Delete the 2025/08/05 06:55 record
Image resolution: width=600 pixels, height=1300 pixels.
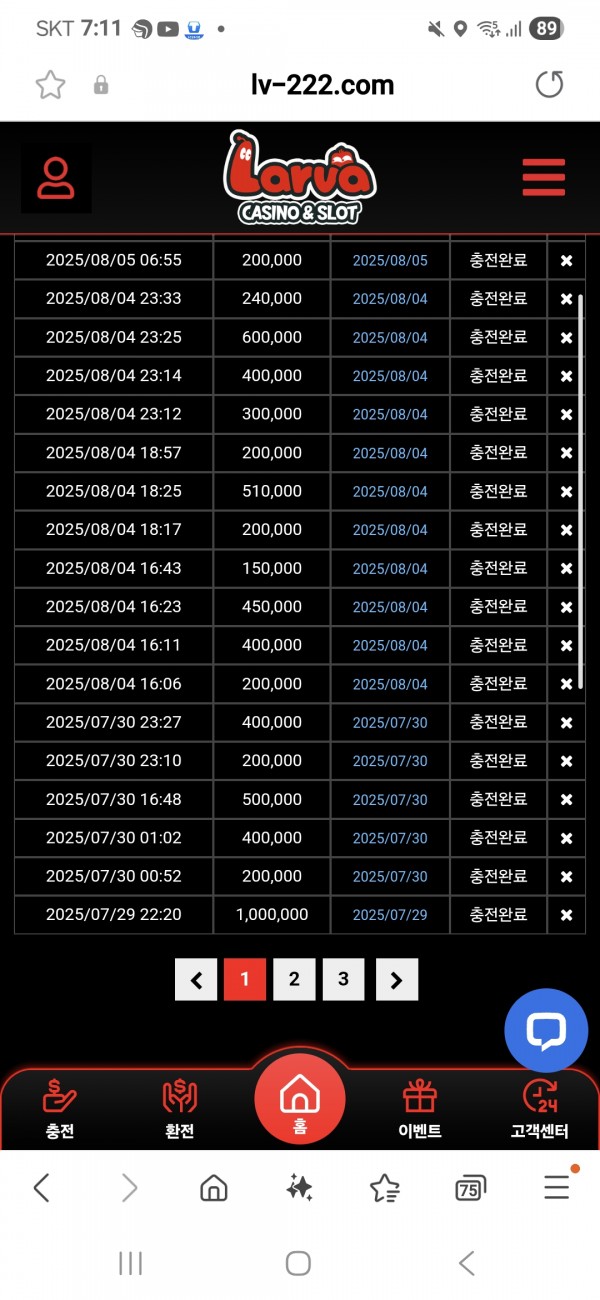(566, 261)
